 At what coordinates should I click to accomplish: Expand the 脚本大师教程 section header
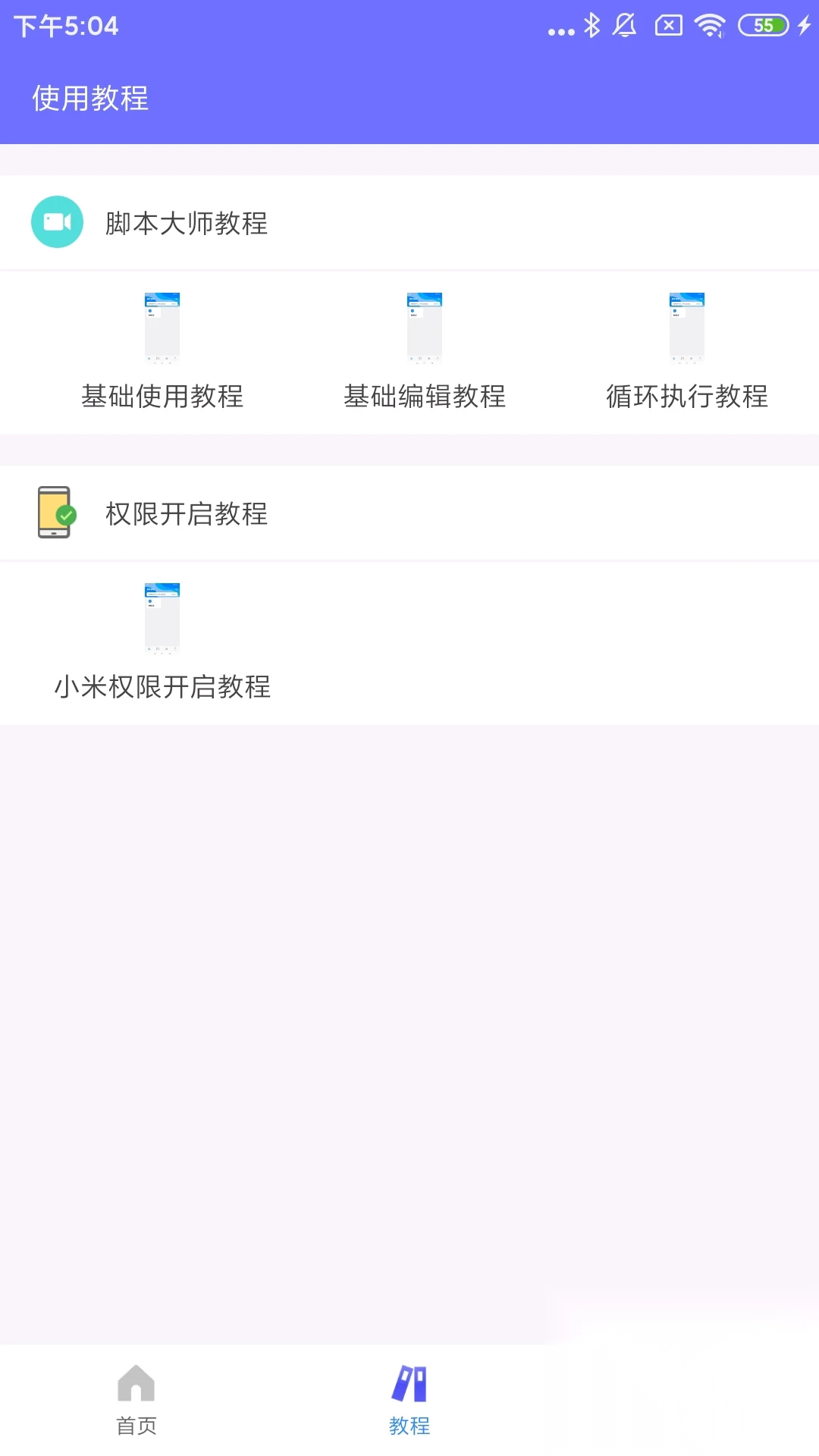coord(187,222)
